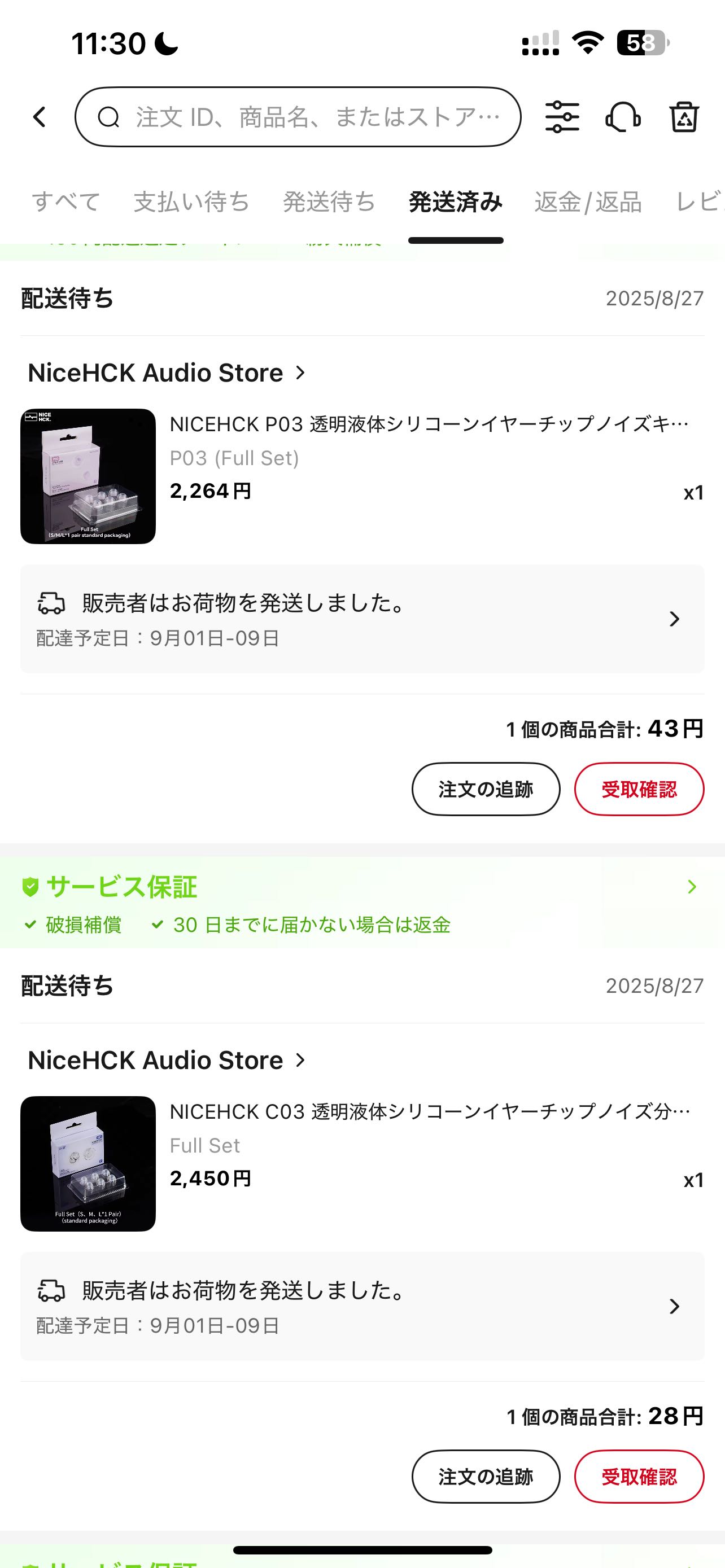Open NiceHCK Audio Store above the C03 item

click(167, 1061)
